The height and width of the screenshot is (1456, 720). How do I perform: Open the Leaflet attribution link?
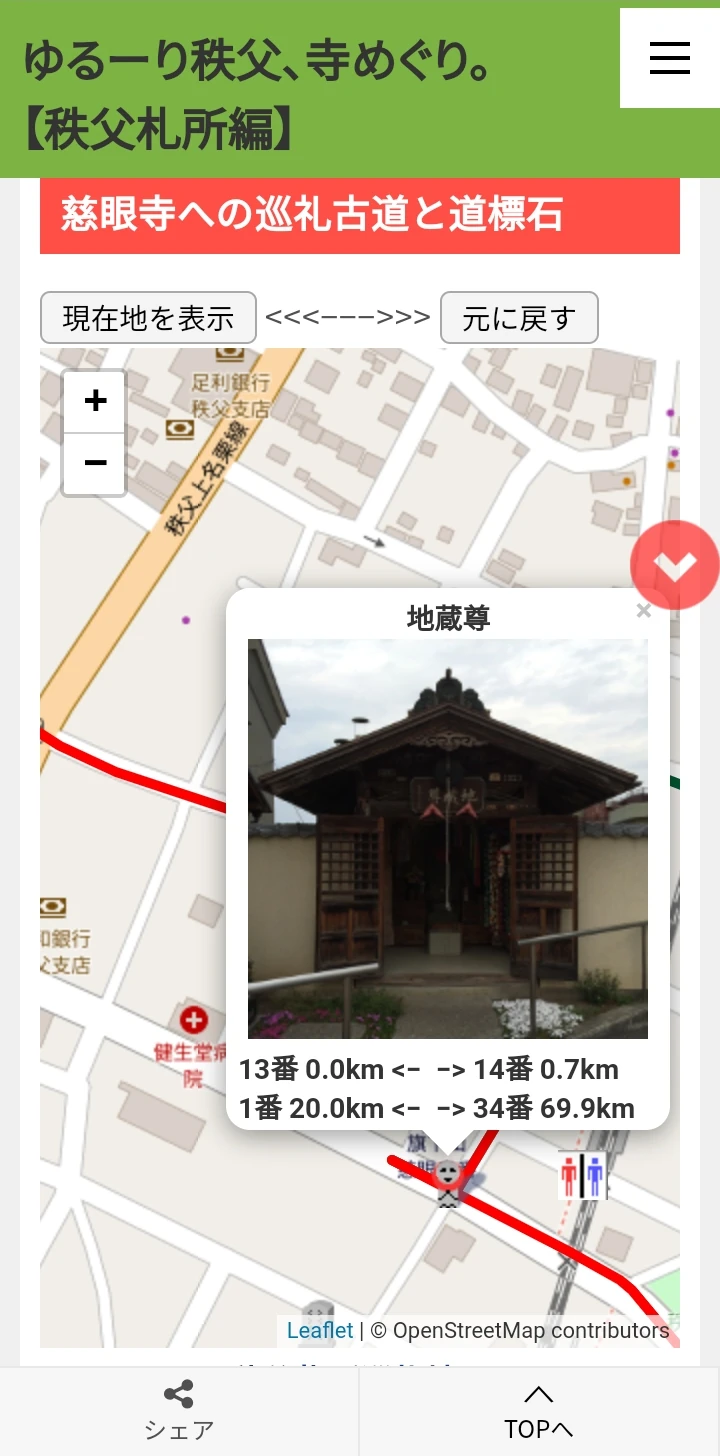(319, 1330)
